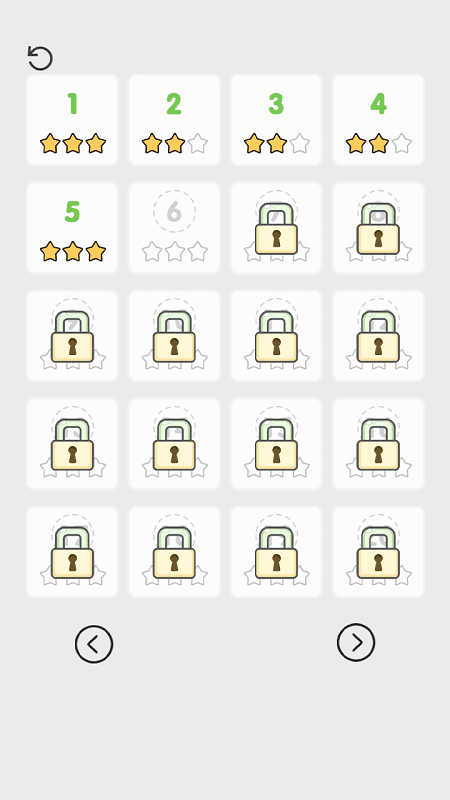Screen dimensions: 450x800
Task: Open level 5
Action: pyautogui.click(x=72, y=228)
